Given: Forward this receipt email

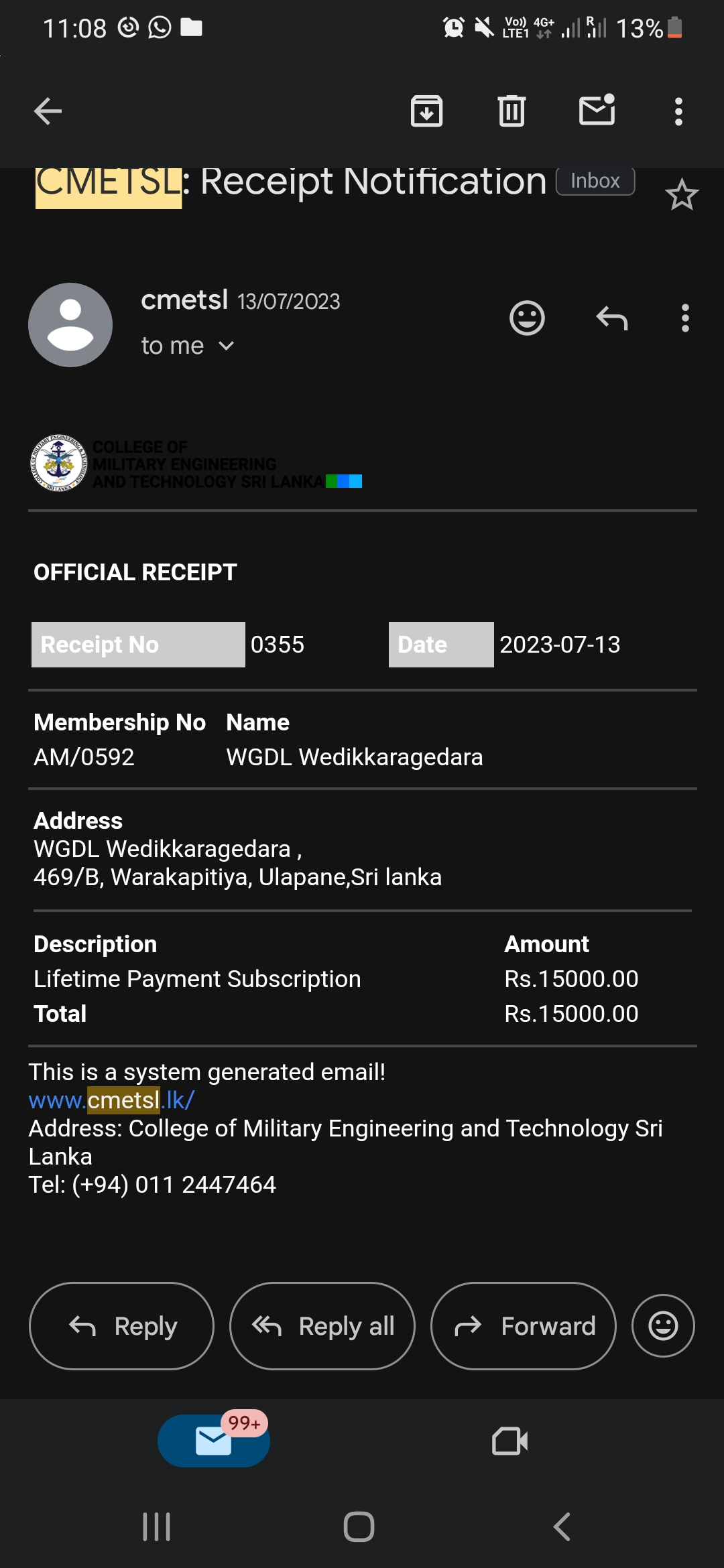Looking at the screenshot, I should 524,1326.
